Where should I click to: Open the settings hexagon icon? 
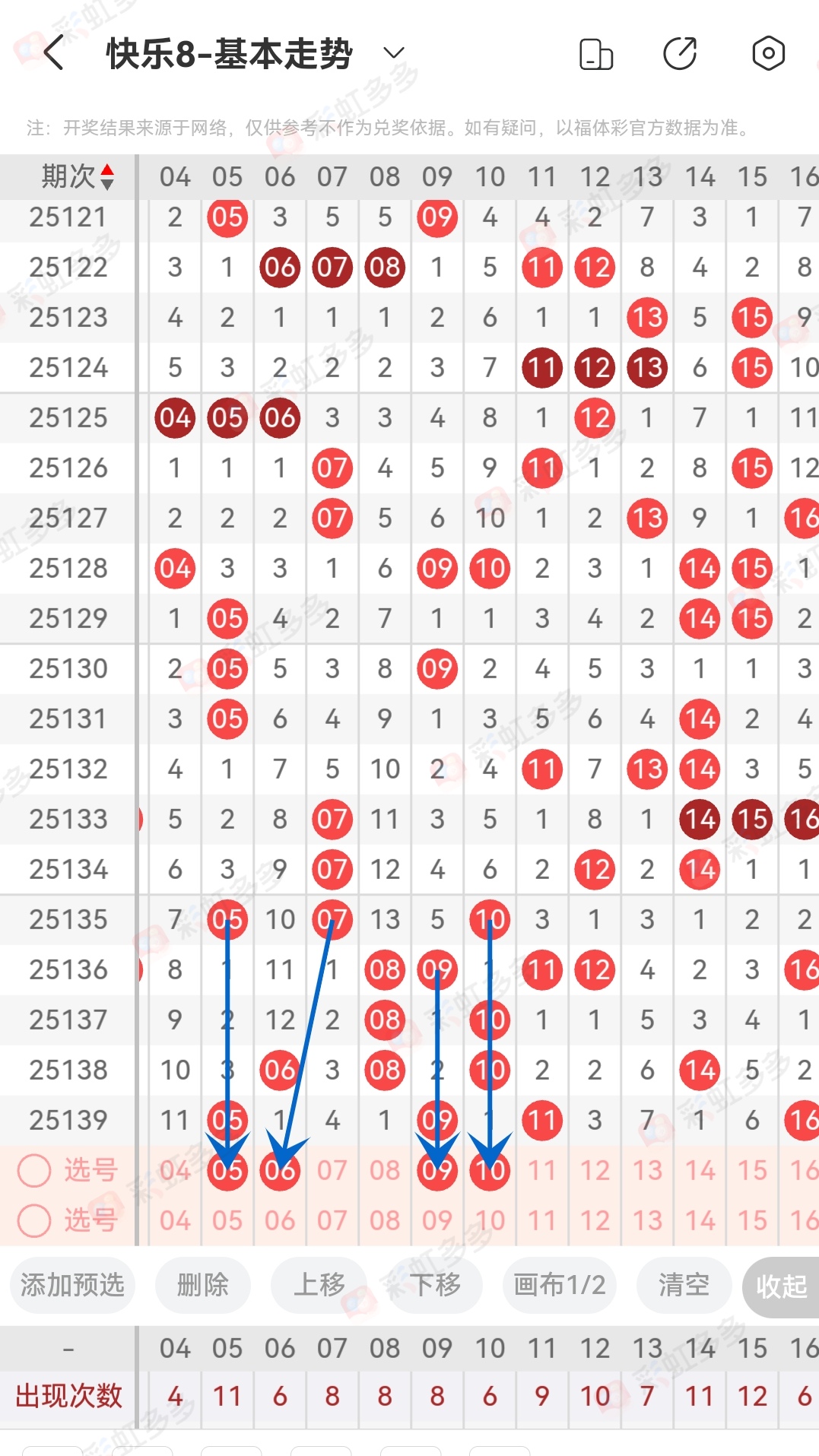(768, 54)
